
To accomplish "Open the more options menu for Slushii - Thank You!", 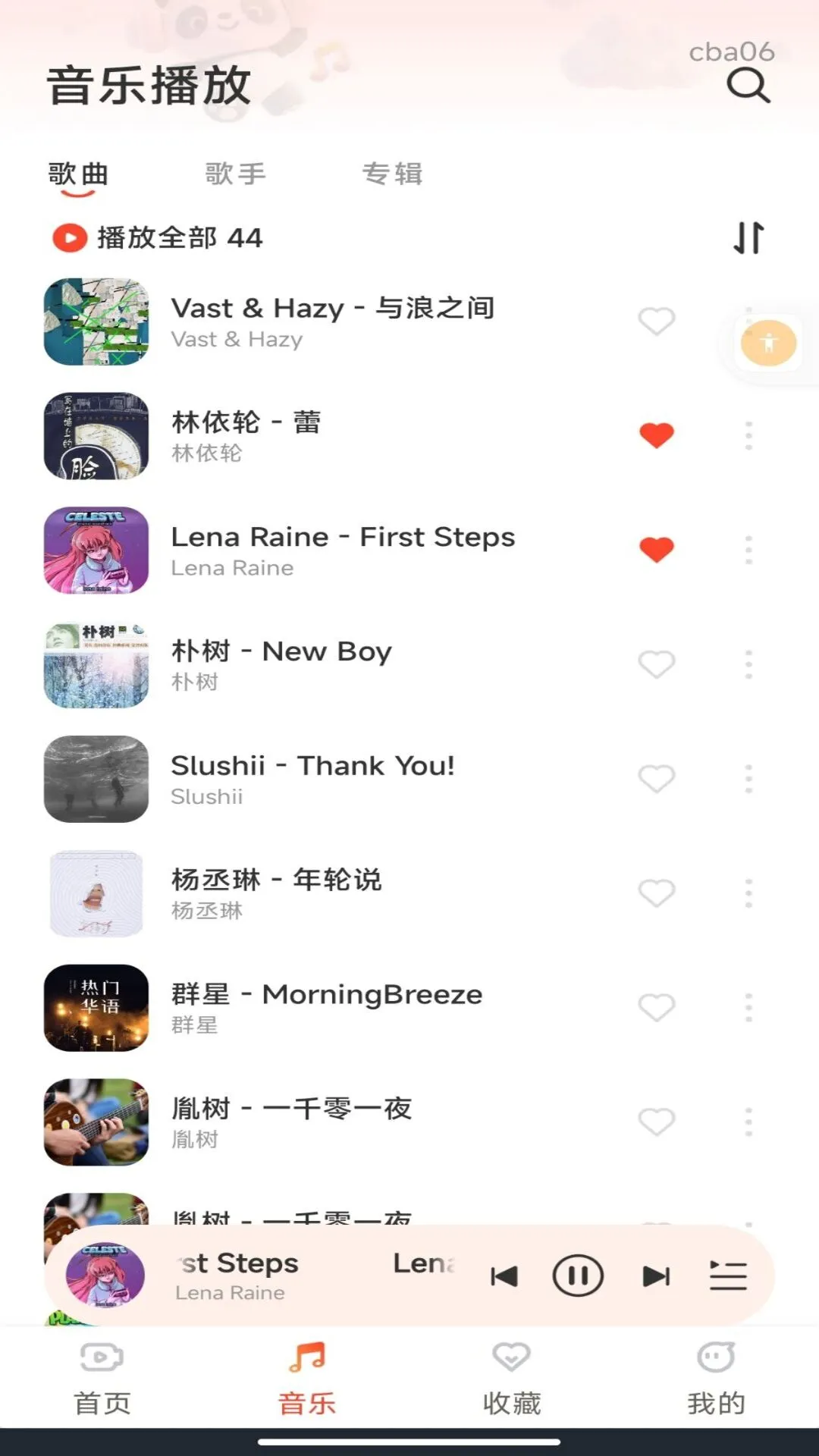I will [747, 779].
